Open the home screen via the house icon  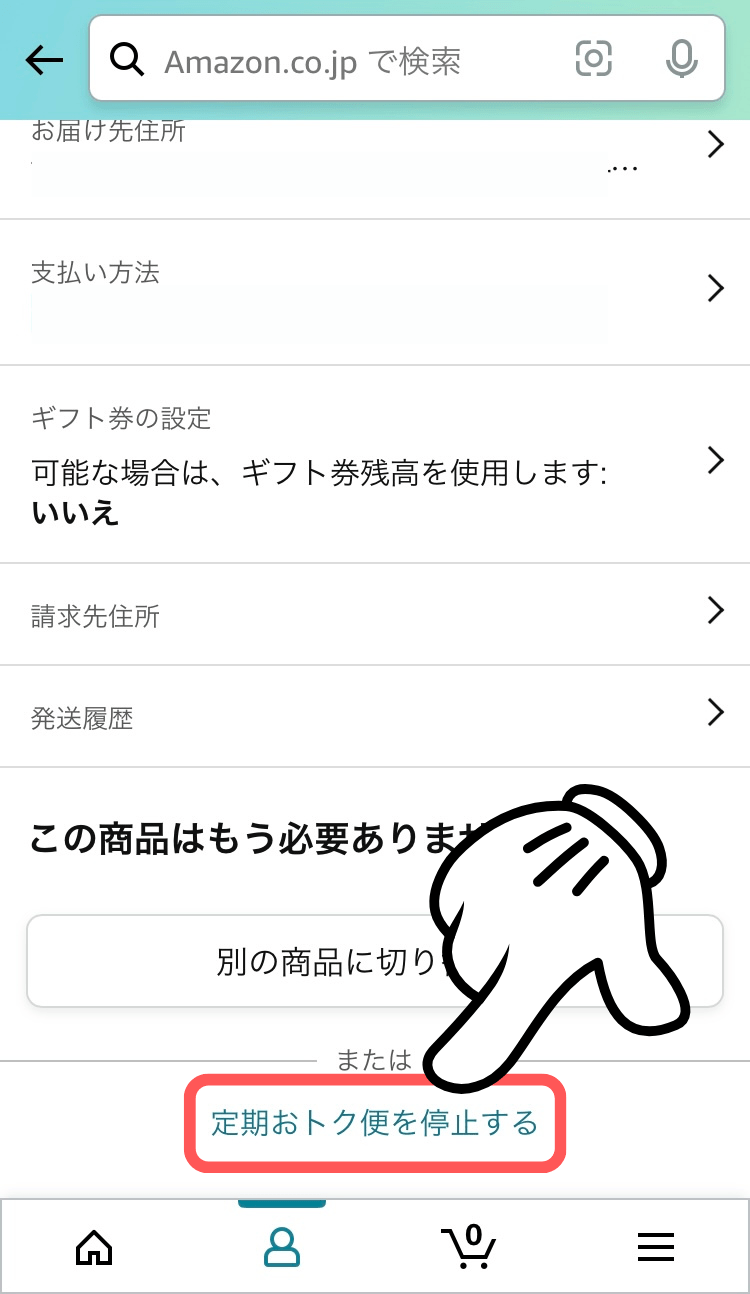click(93, 1246)
